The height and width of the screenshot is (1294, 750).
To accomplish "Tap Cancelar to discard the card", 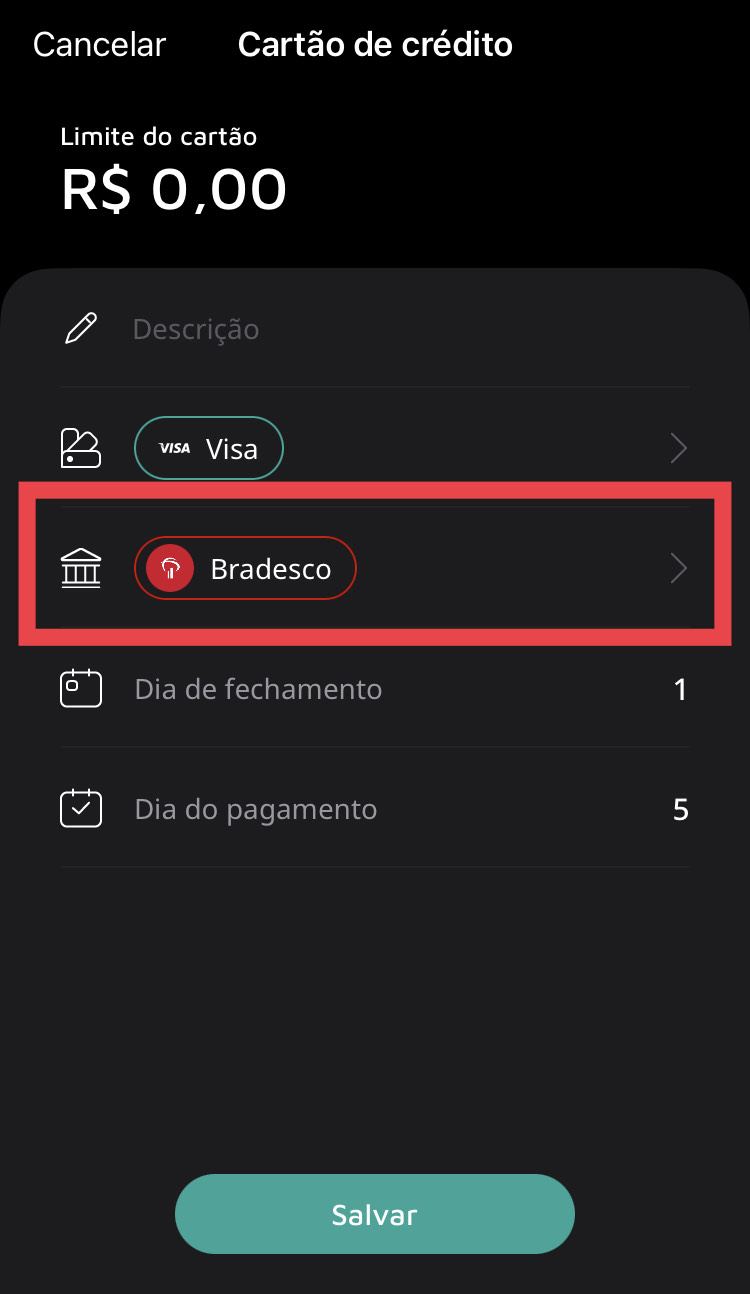I will point(99,45).
